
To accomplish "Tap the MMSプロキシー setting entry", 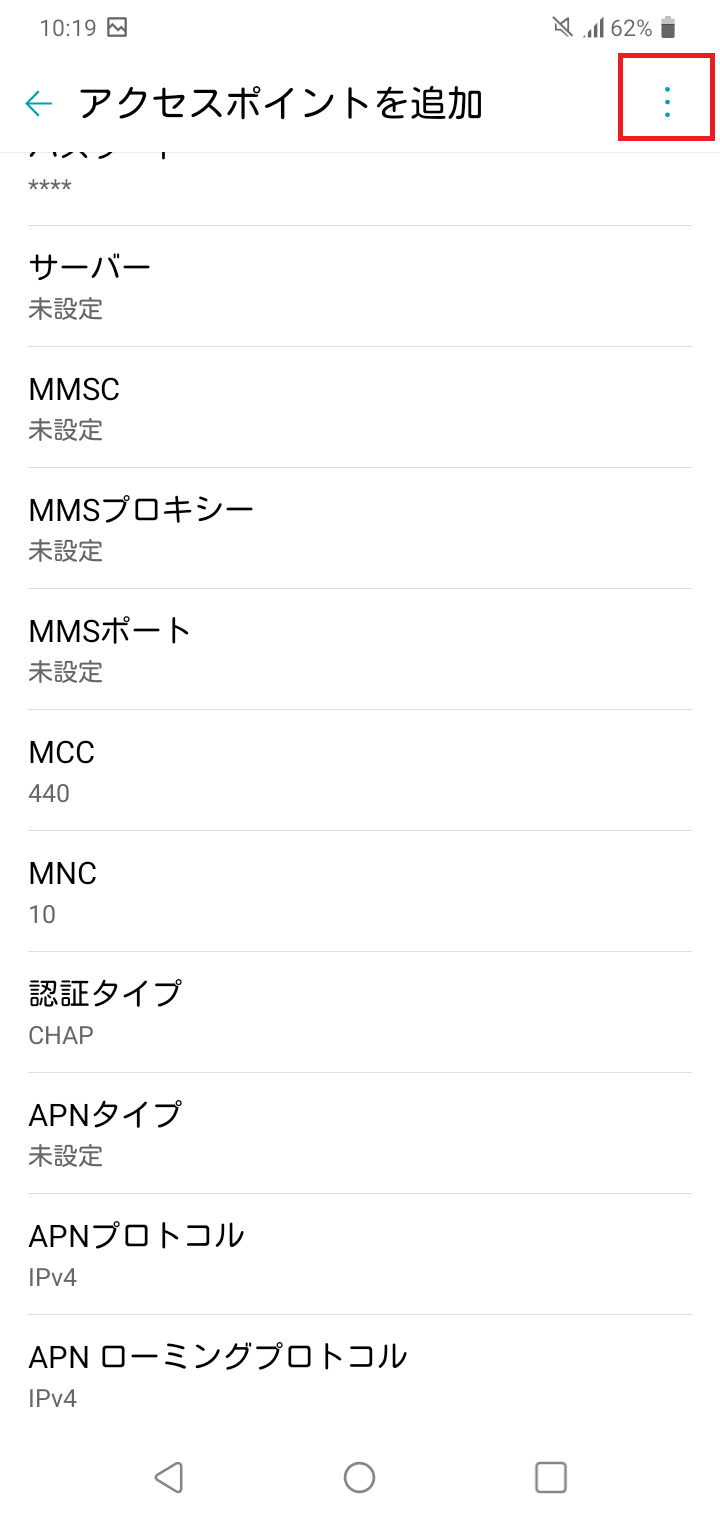I will (360, 528).
